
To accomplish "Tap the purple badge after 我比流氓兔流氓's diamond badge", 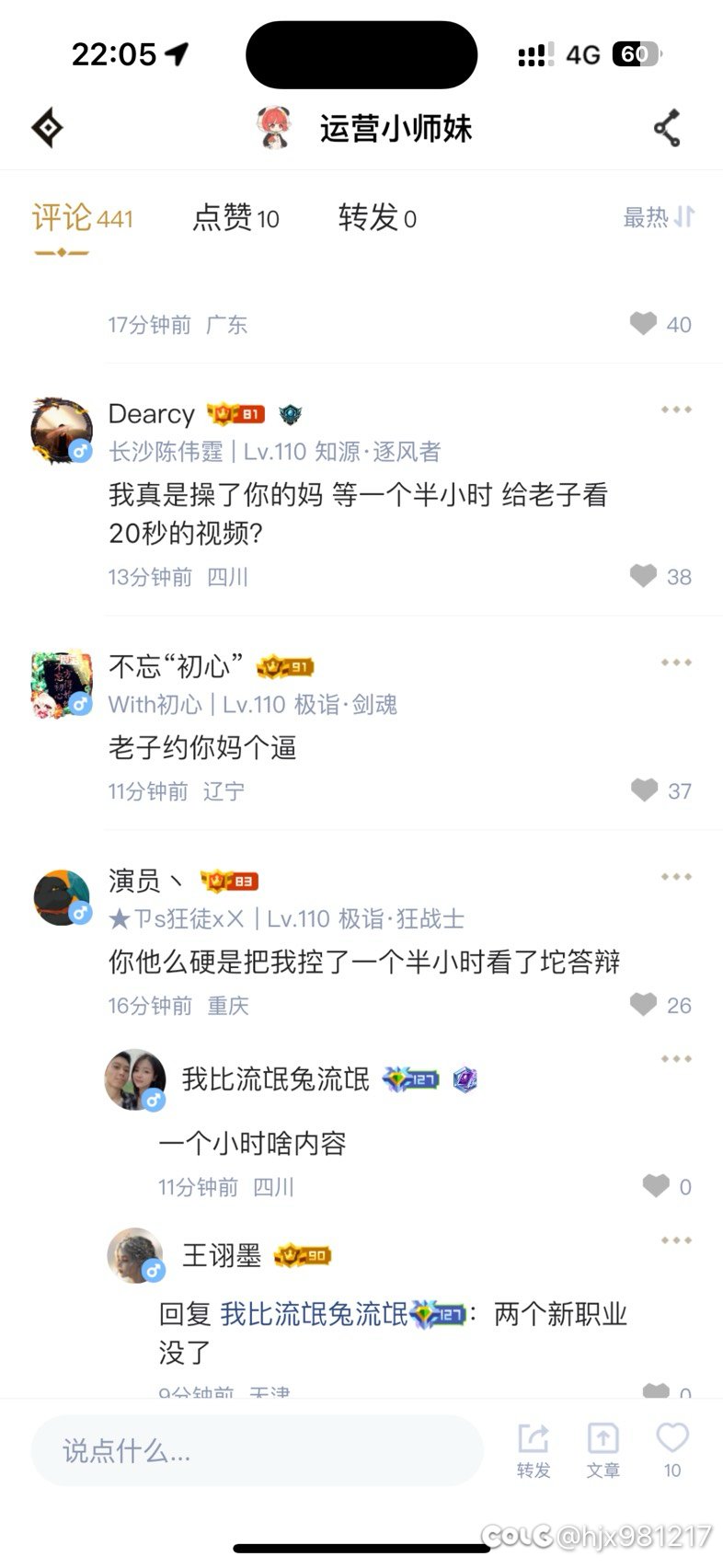I will 465,1080.
